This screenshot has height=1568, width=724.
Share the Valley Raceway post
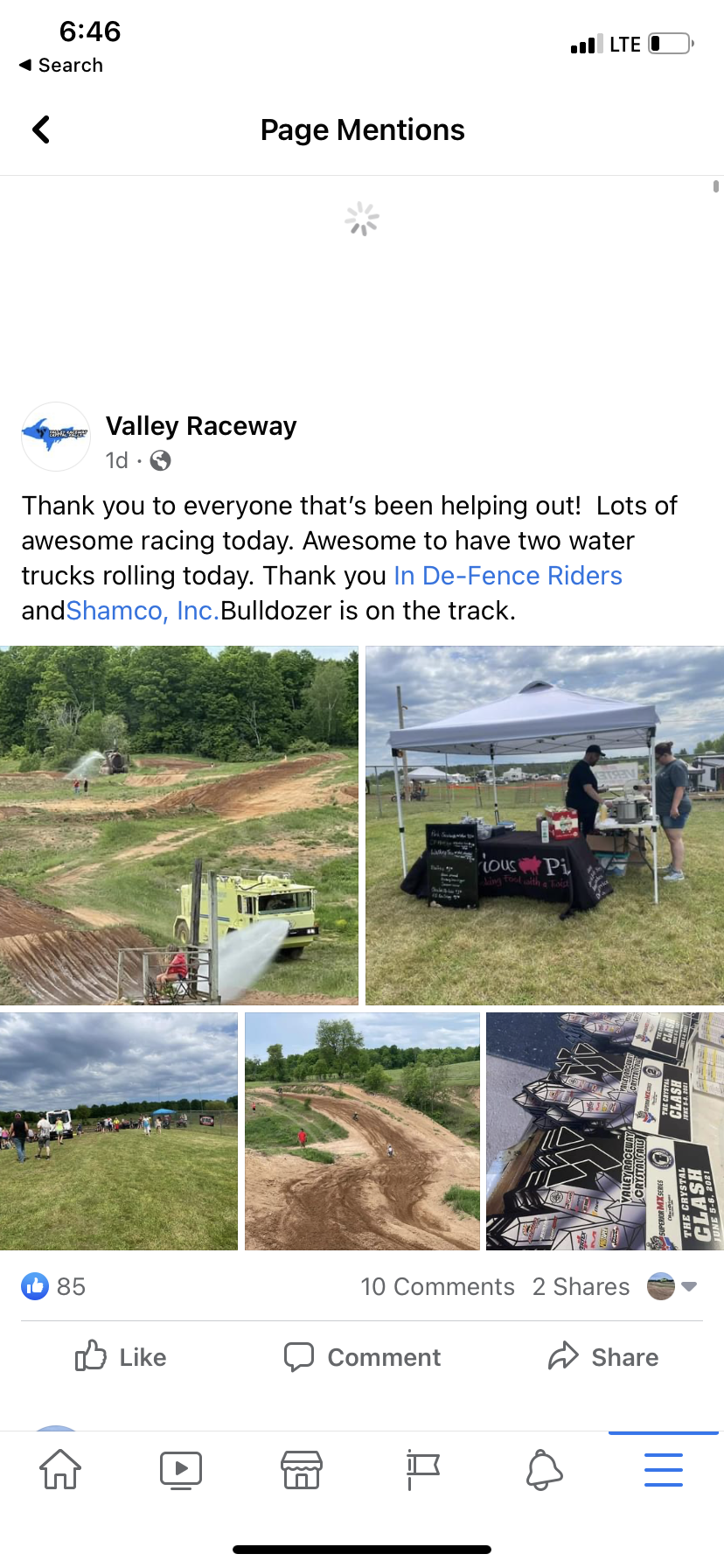[603, 1357]
